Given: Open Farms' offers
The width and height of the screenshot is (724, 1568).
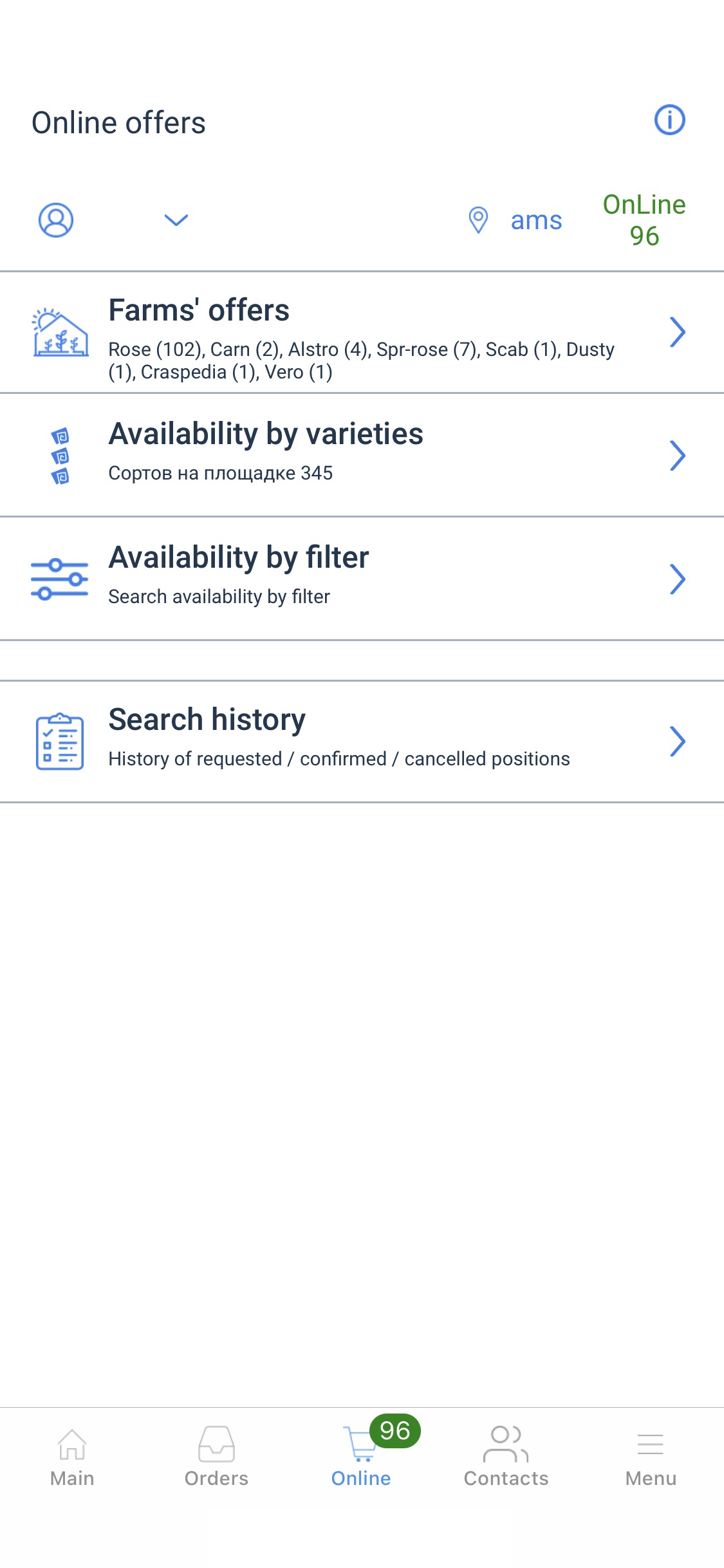Looking at the screenshot, I should pyautogui.click(x=362, y=333).
